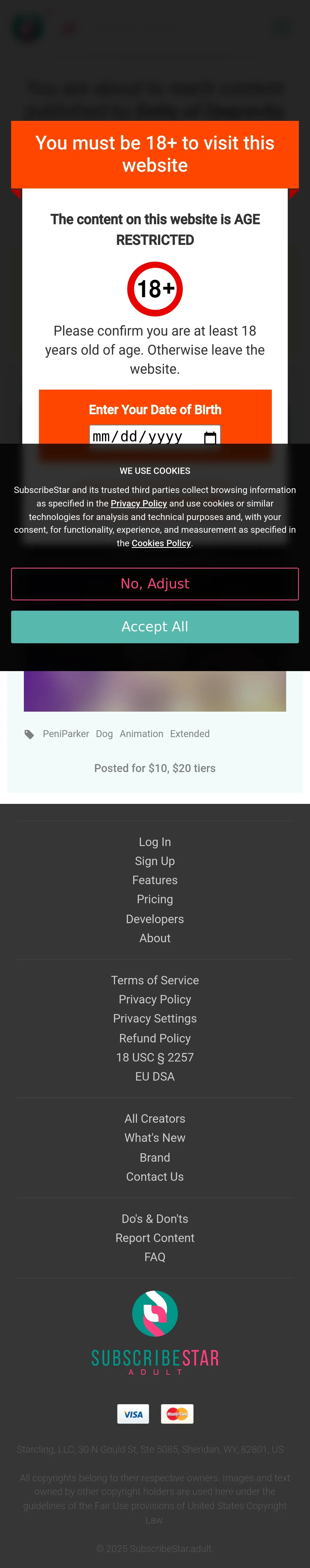310x1568 pixels.
Task: Open the Contact Us page
Action: pyautogui.click(x=155, y=1176)
